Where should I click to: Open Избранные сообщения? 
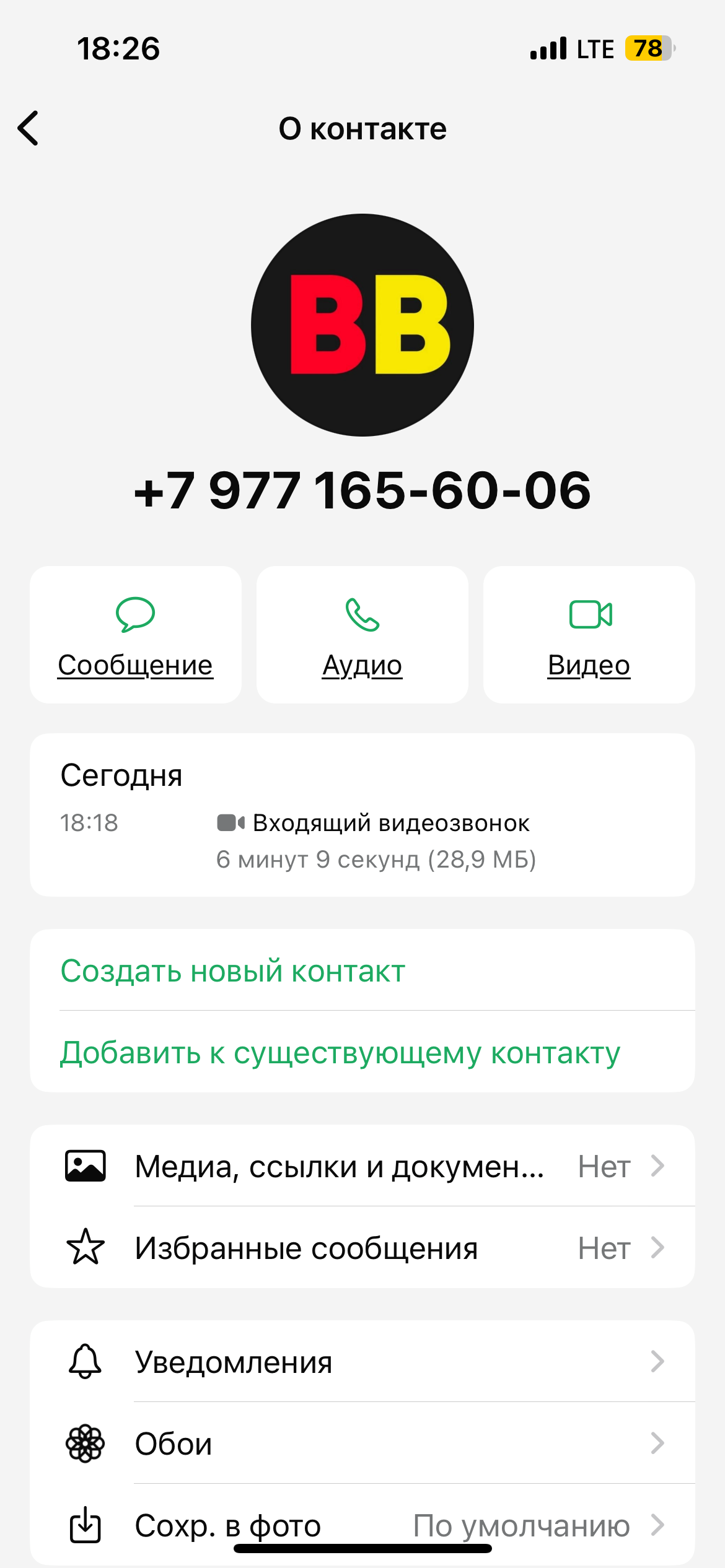[362, 1248]
